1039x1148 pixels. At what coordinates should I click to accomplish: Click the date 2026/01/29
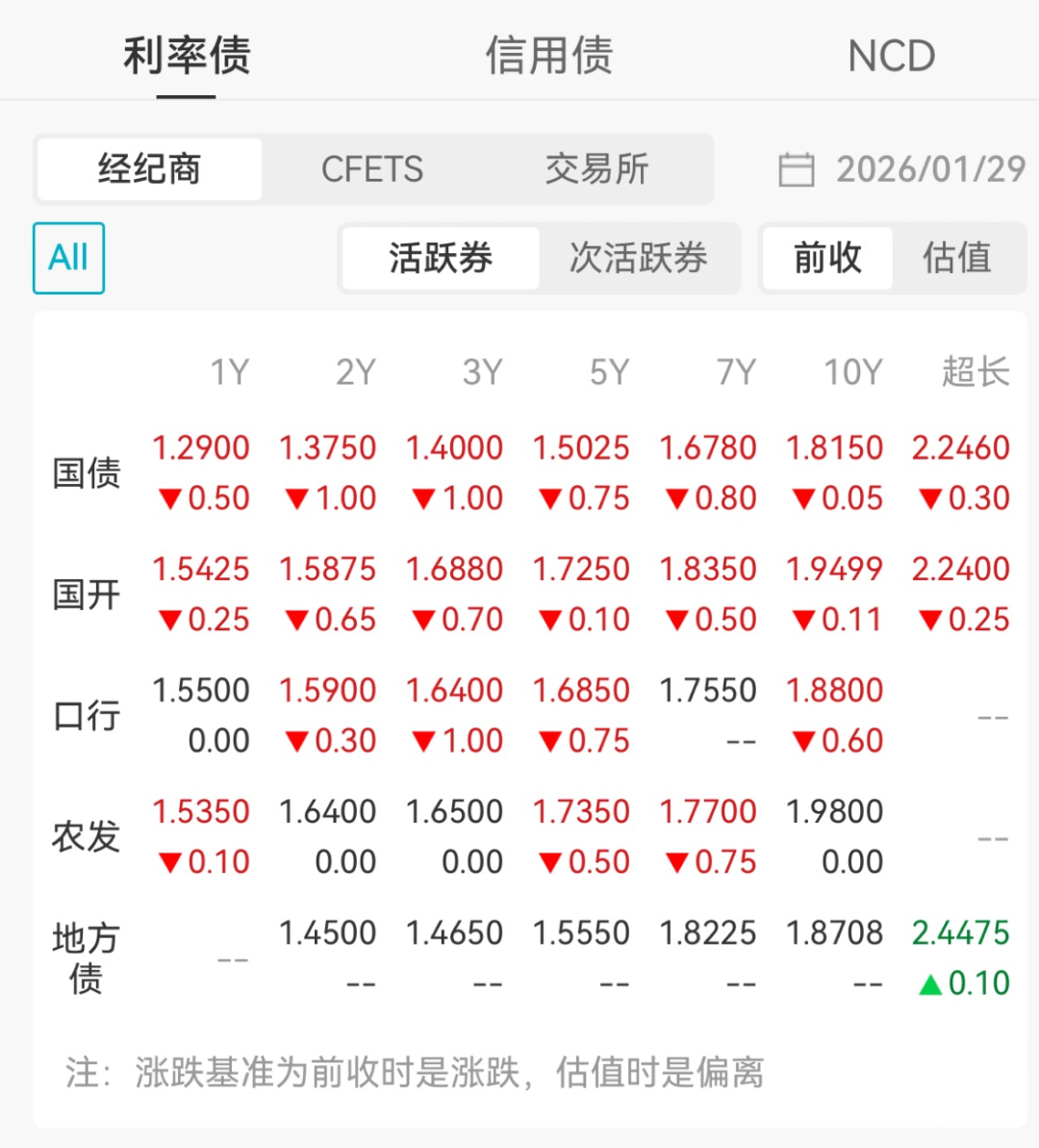coord(926,169)
